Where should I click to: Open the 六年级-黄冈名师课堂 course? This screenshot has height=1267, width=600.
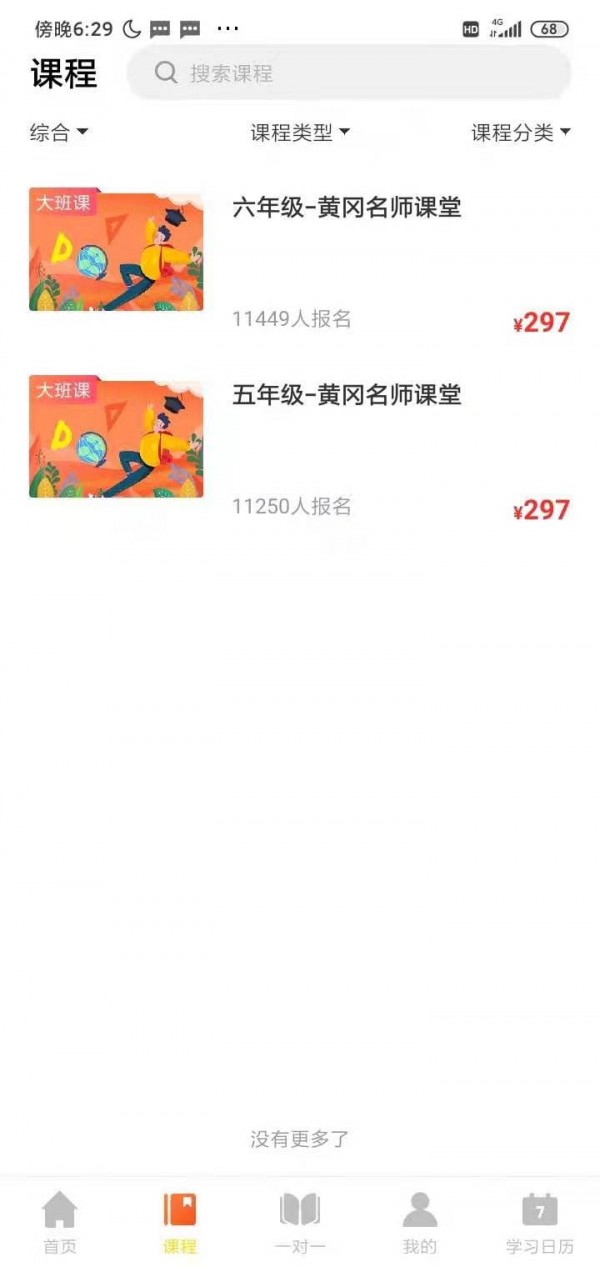(346, 208)
